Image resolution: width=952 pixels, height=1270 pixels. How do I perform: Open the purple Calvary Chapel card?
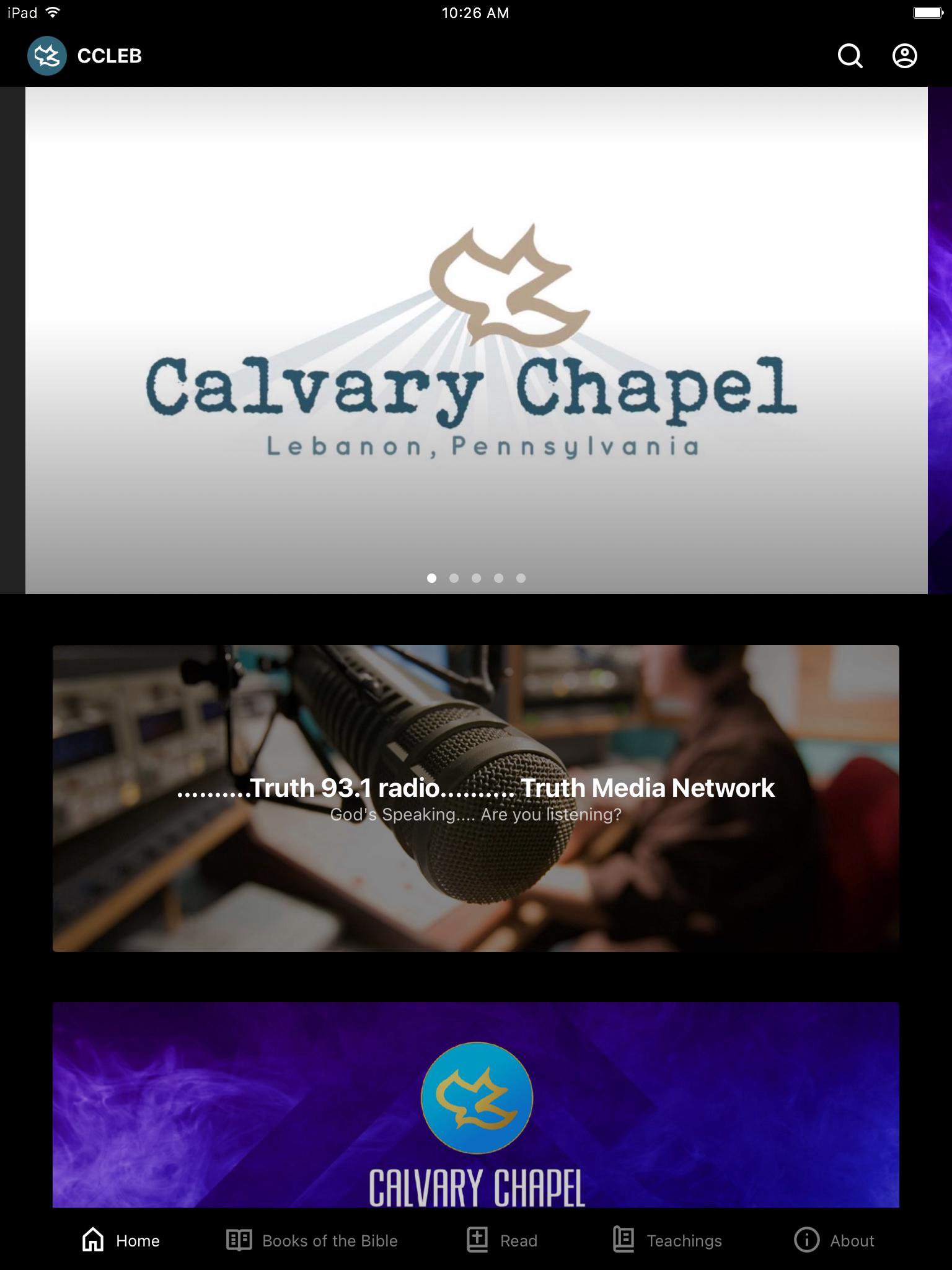coord(476,1105)
